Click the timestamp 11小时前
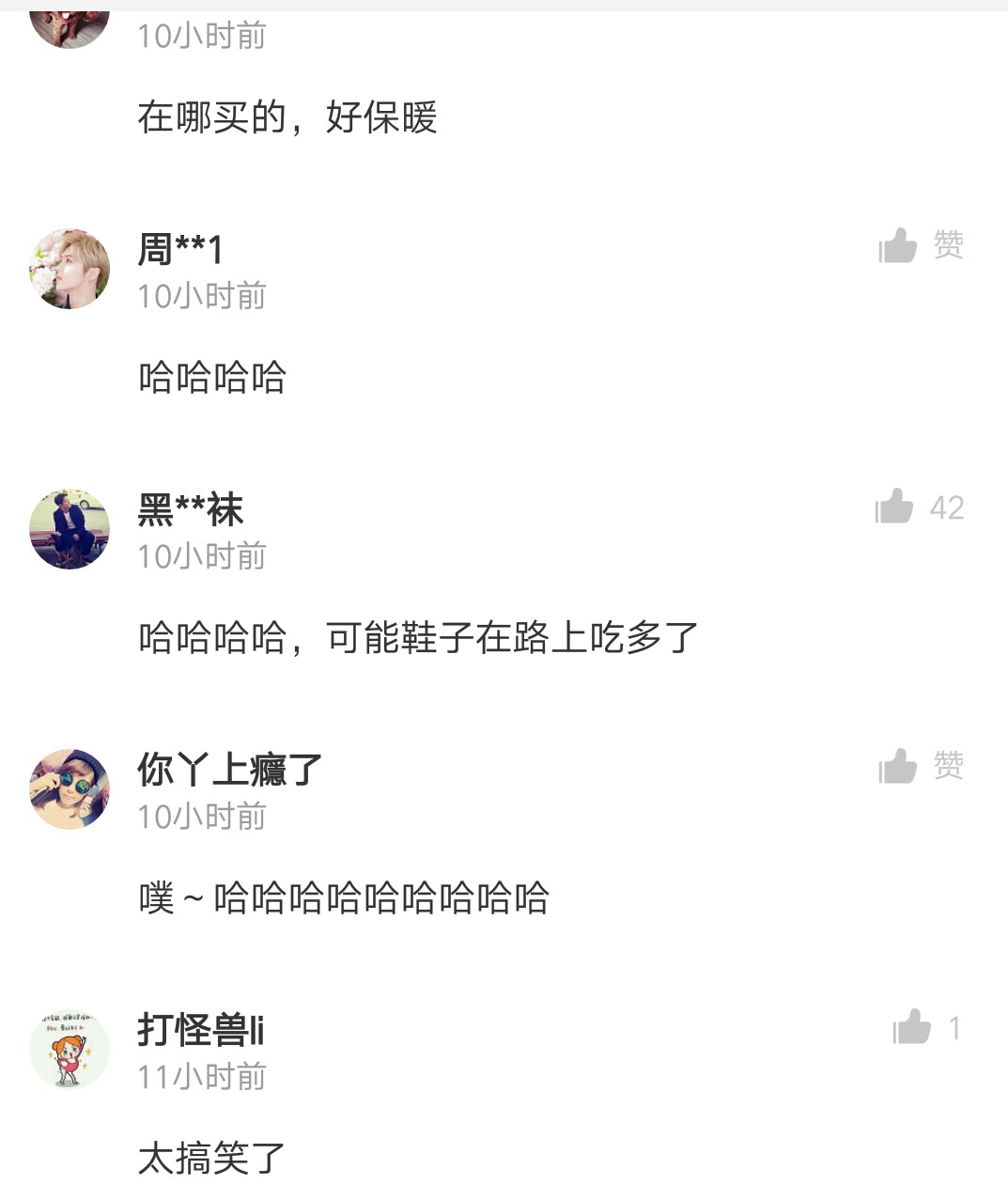Screen dimensions: 1008x1200 [203, 1076]
